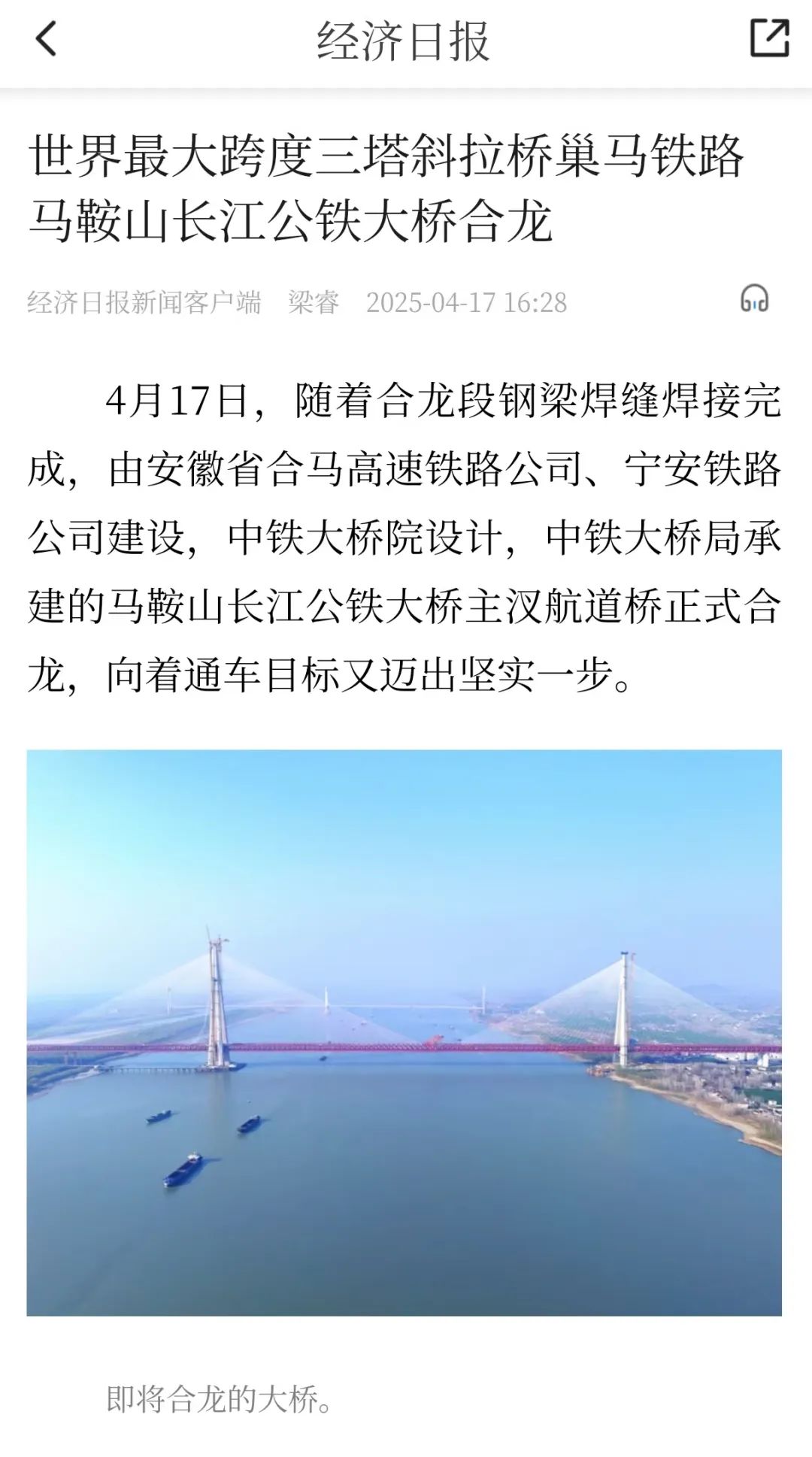Open the bridge photo full screen
This screenshot has width=812, height=1457.
point(404,1031)
